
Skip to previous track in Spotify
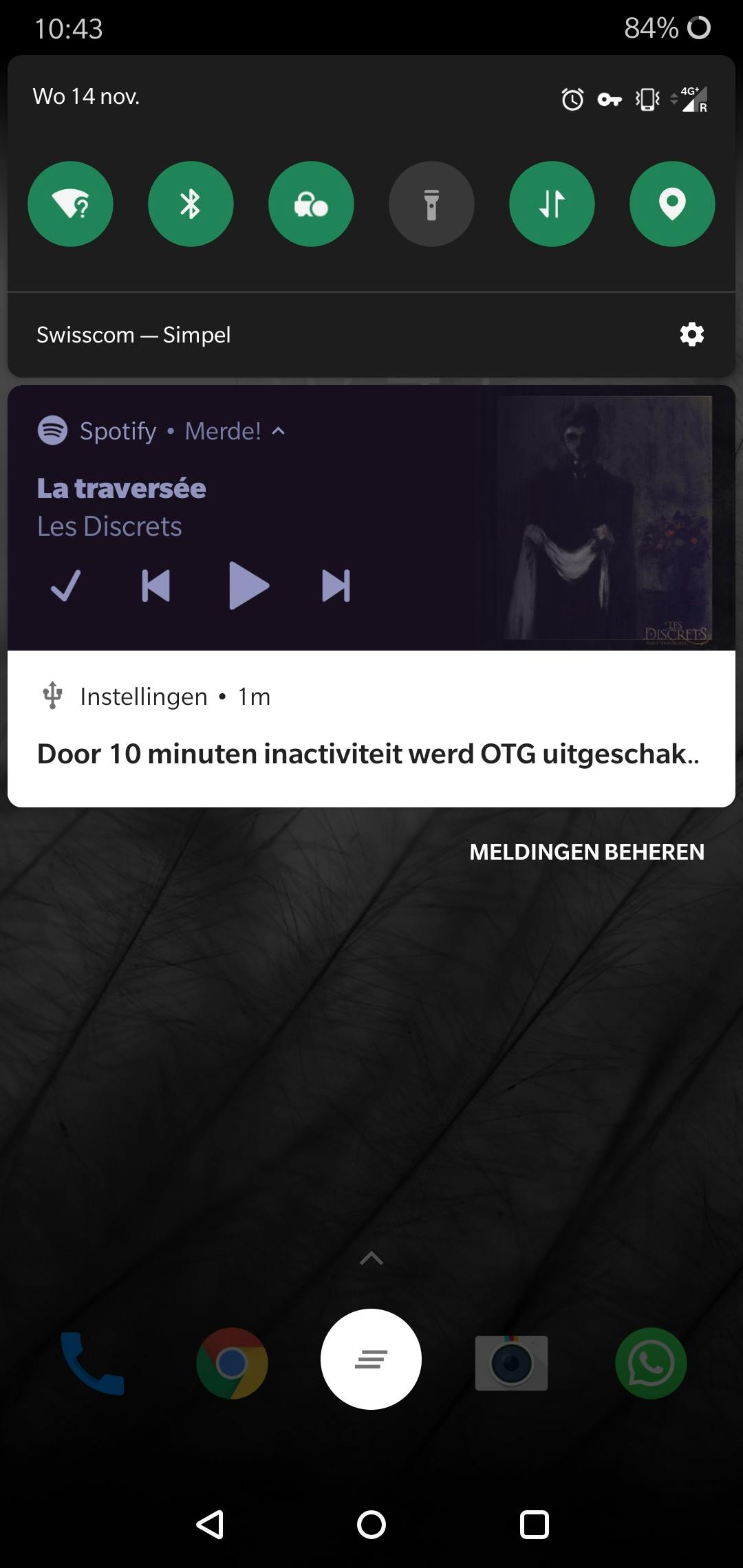tap(155, 586)
